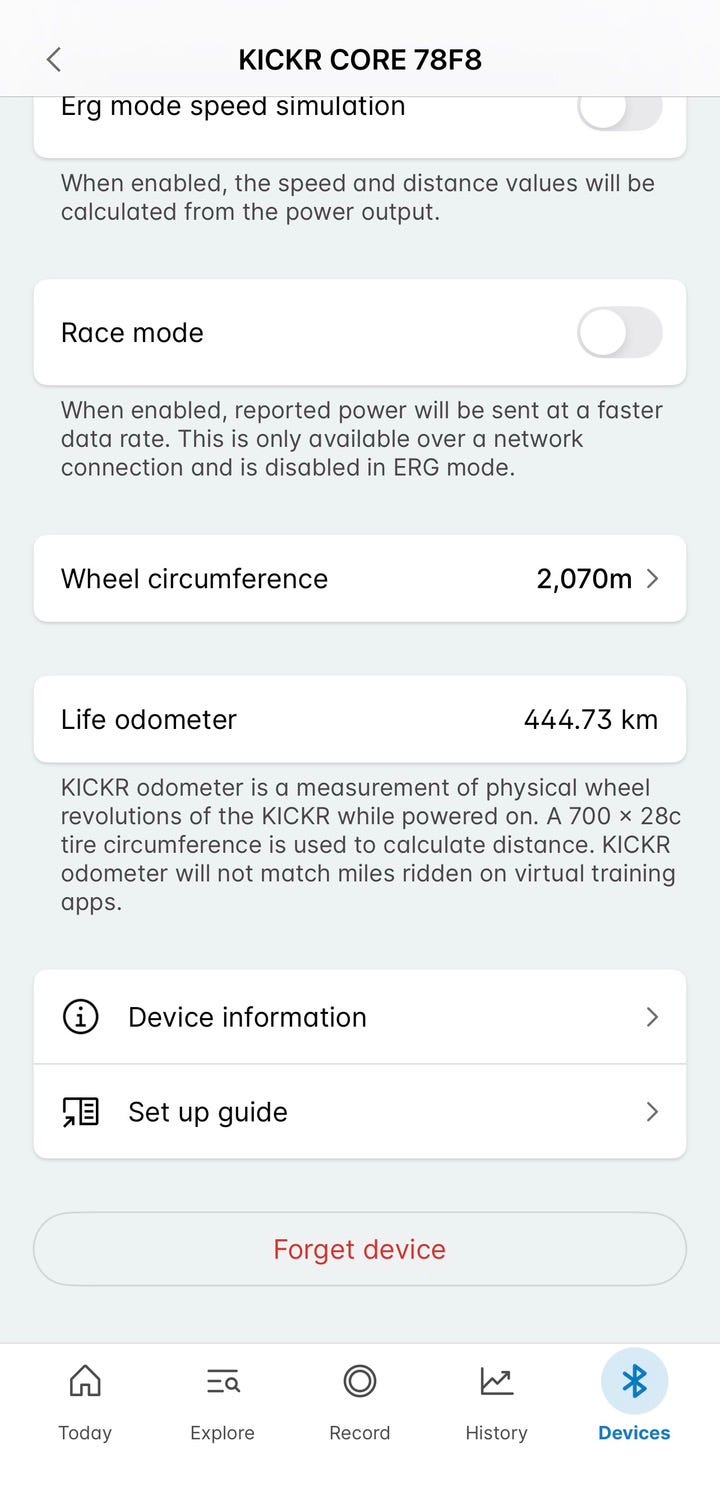The width and height of the screenshot is (720, 1501).
Task: Toggle Erg mode speed simulation switch
Action: (x=620, y=110)
